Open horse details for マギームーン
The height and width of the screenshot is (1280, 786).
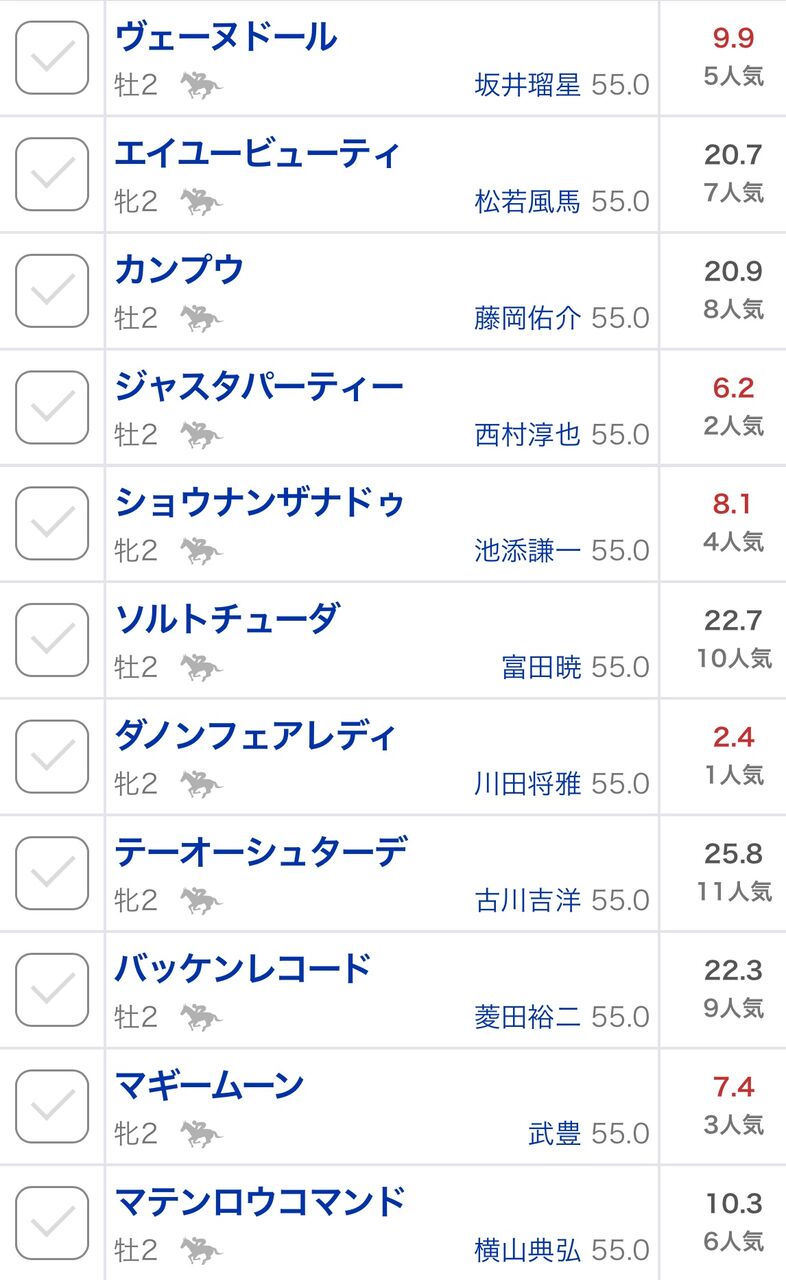point(210,1086)
